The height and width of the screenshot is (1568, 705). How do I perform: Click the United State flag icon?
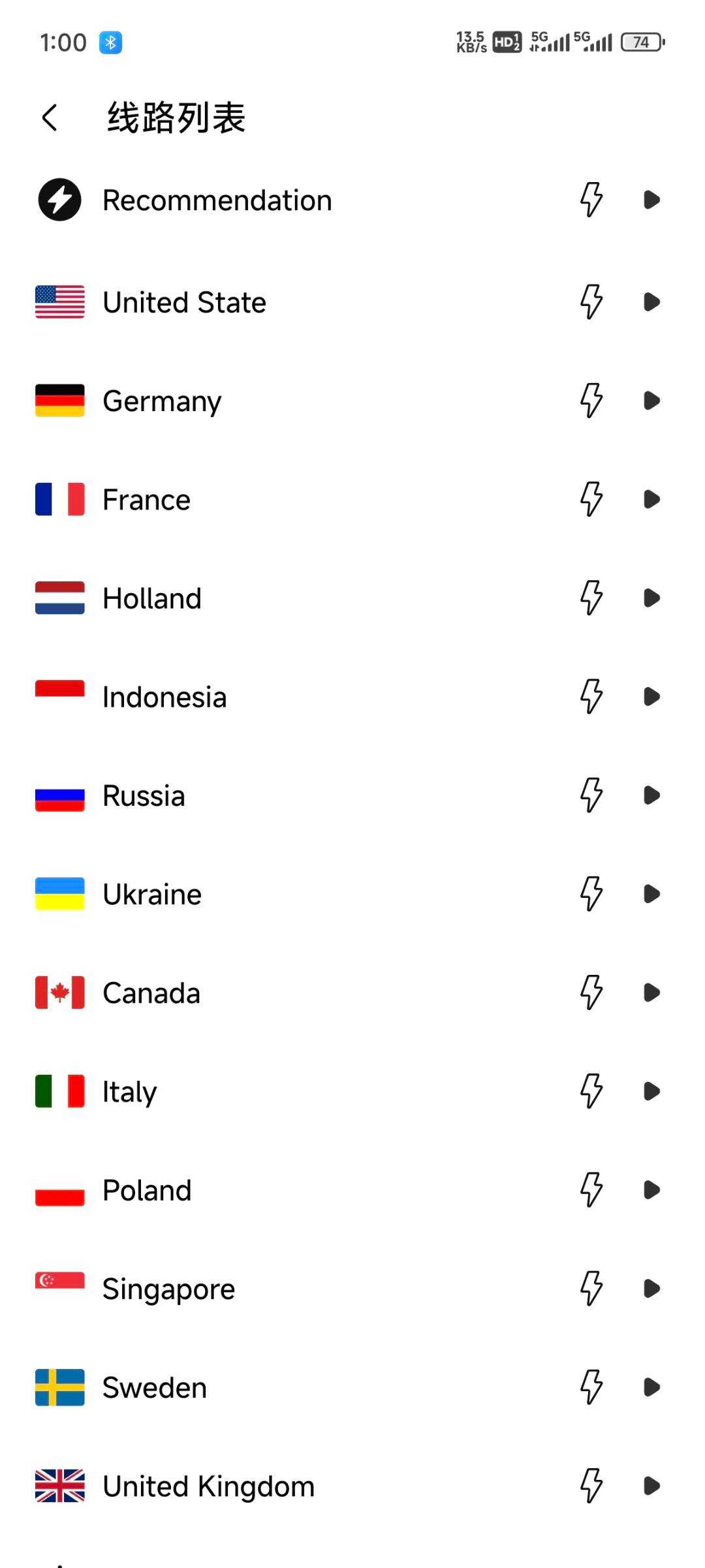tap(59, 301)
